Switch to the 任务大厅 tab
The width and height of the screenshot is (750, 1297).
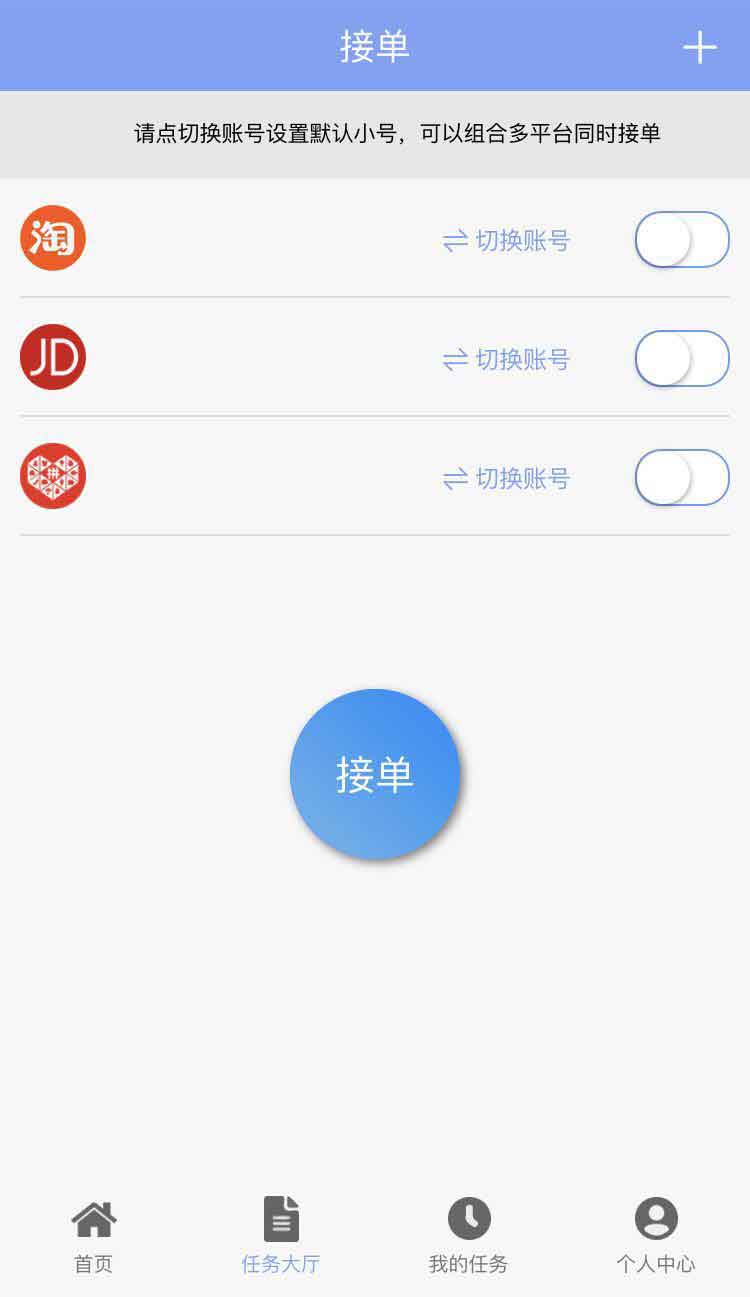point(281,1237)
